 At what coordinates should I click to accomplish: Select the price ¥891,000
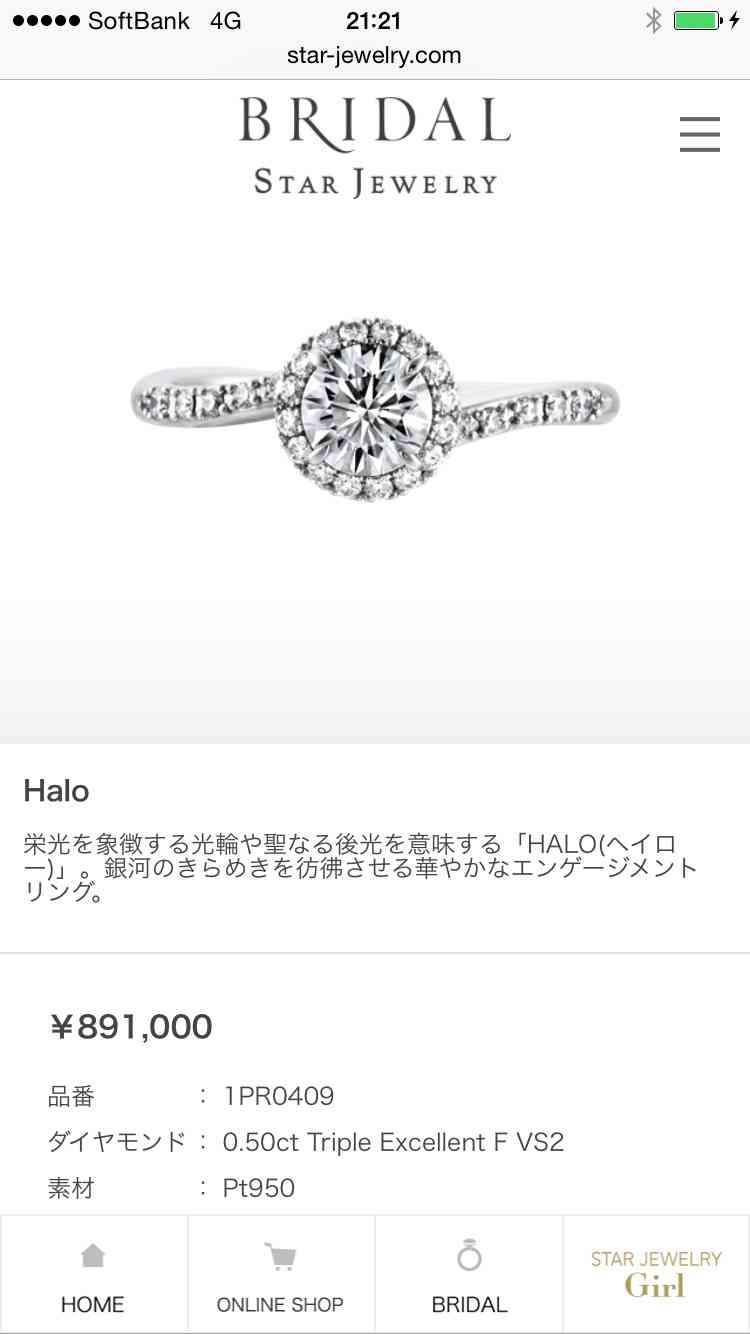131,1026
